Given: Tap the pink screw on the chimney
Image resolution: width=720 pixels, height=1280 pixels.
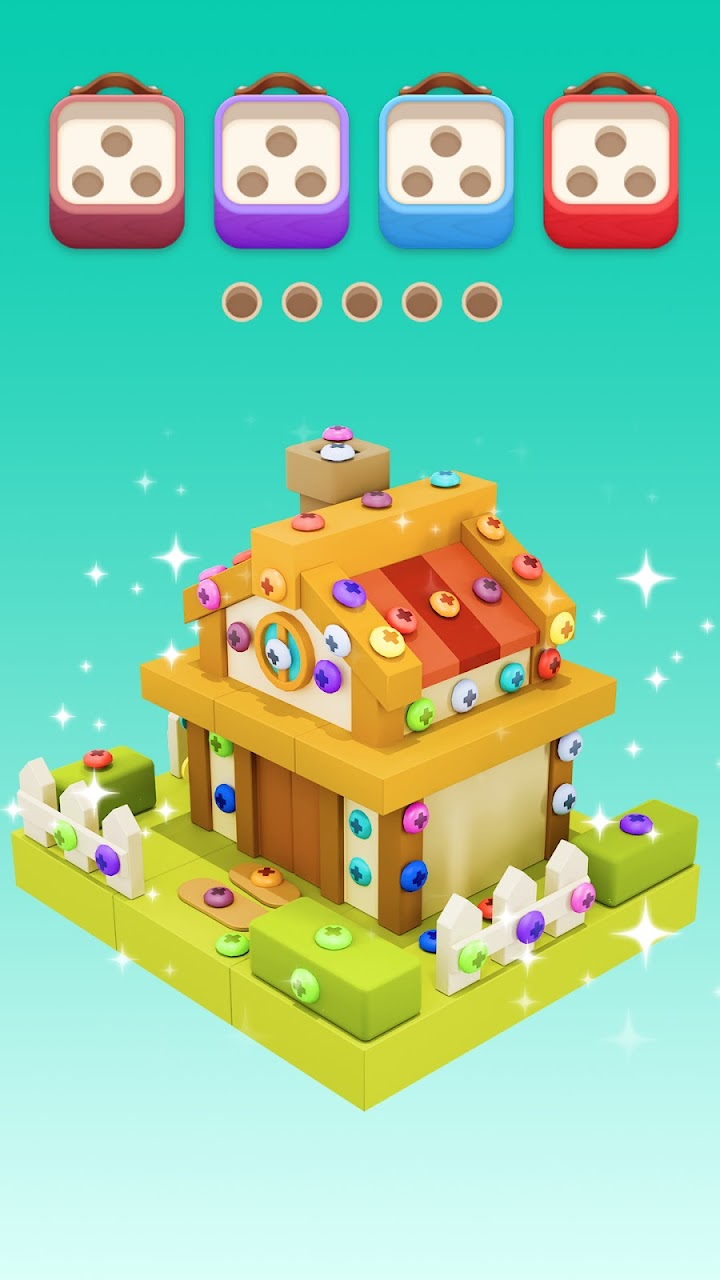Looking at the screenshot, I should 337,434.
